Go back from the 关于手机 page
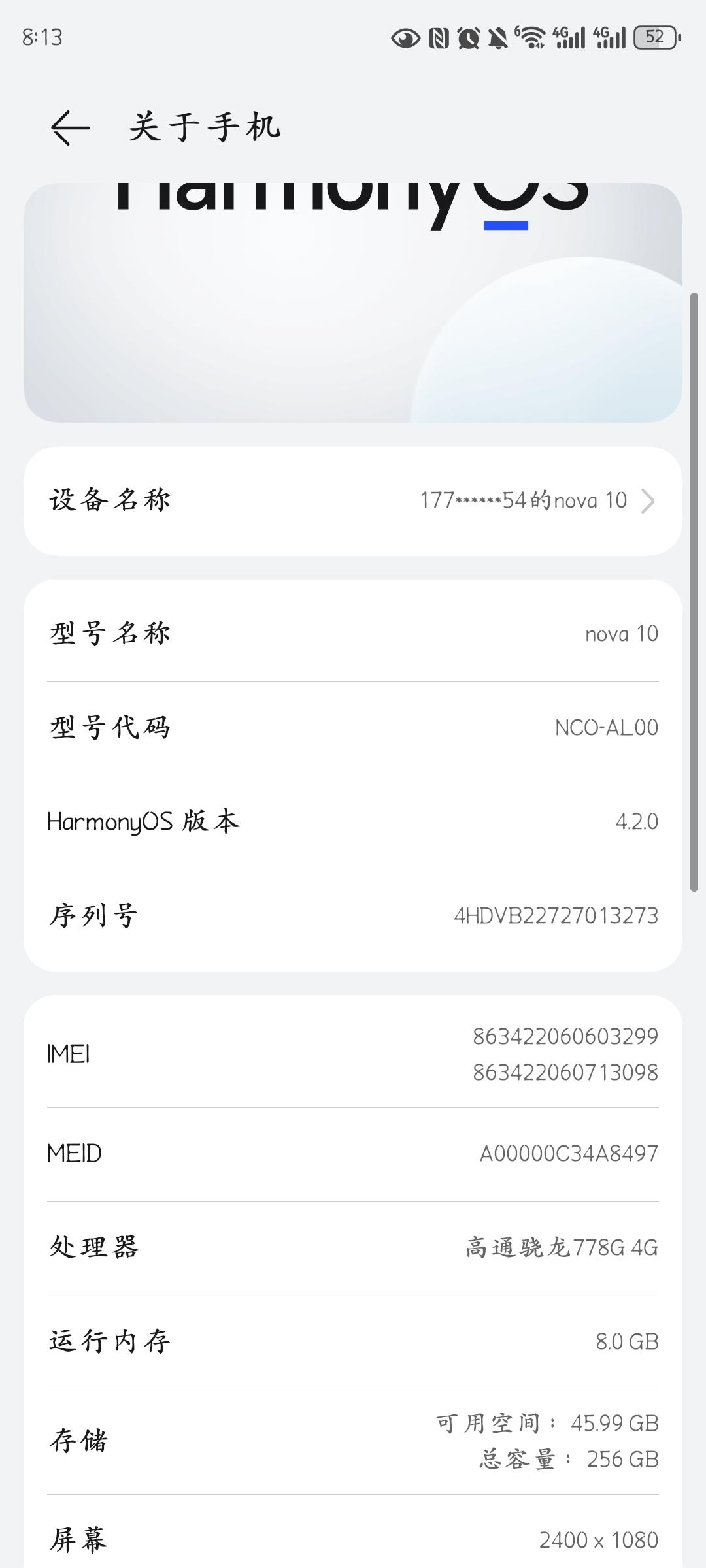The height and width of the screenshot is (1568, 706). click(69, 127)
